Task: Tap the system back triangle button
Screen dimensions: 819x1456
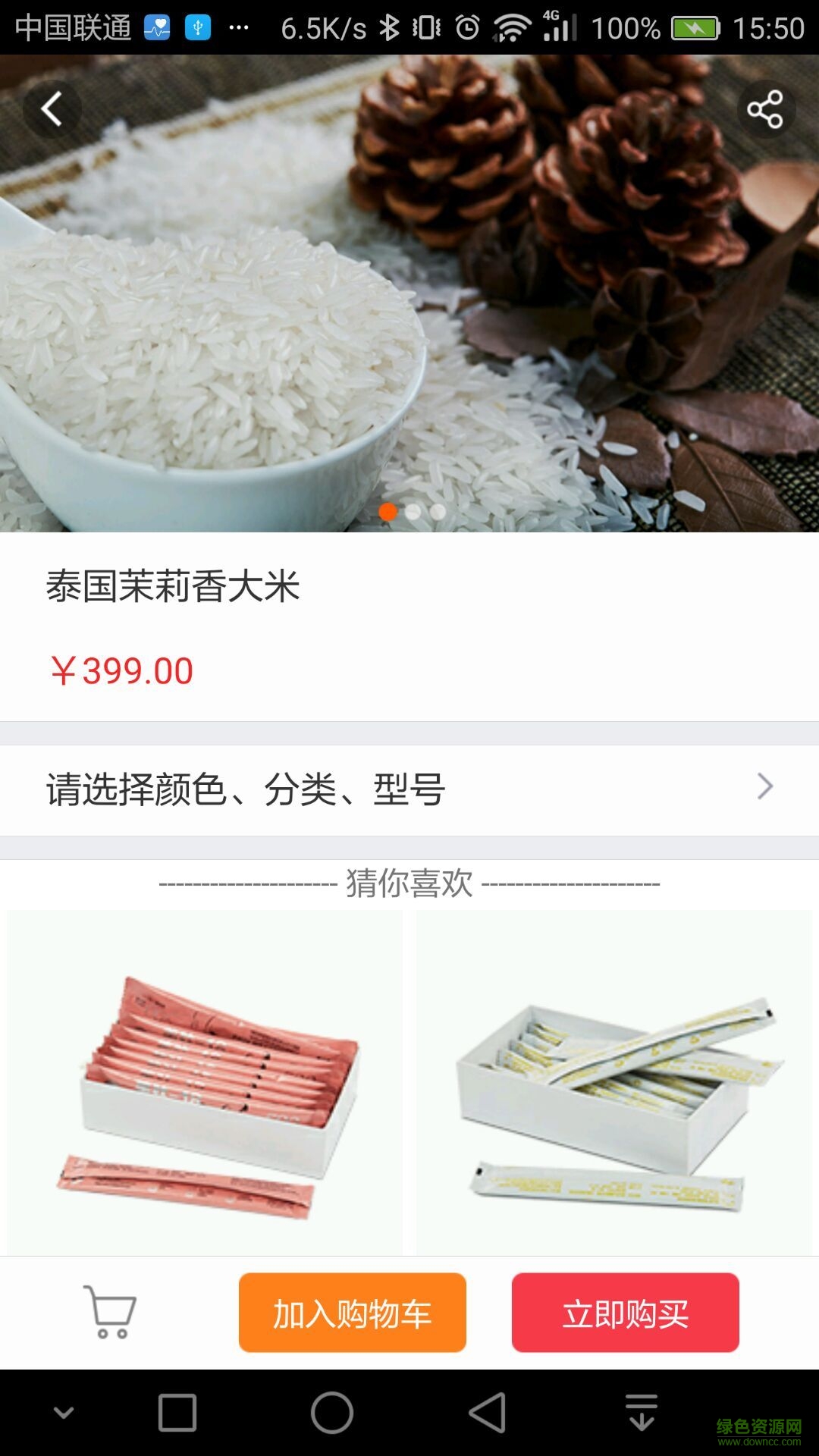Action: pos(488,1413)
